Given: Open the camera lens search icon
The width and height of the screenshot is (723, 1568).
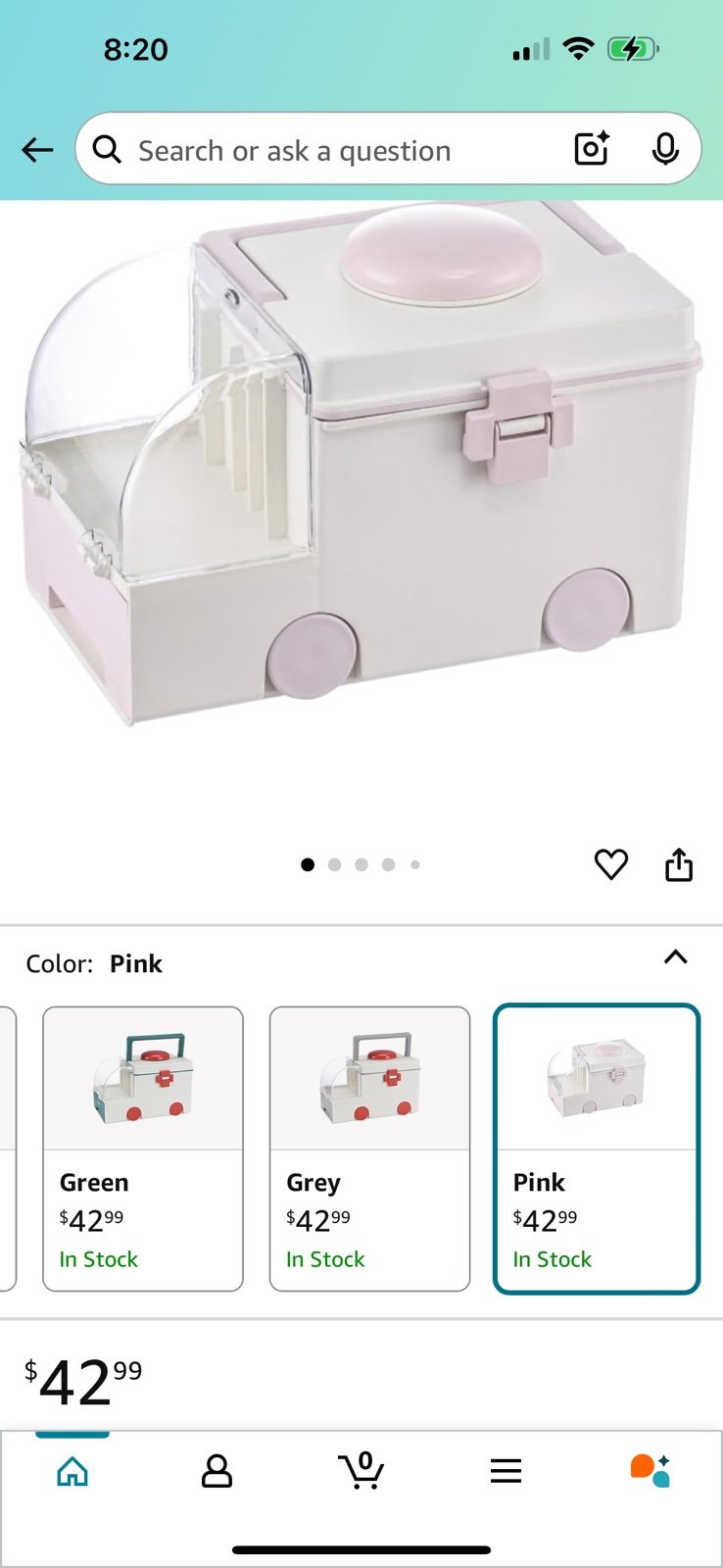Looking at the screenshot, I should [592, 149].
